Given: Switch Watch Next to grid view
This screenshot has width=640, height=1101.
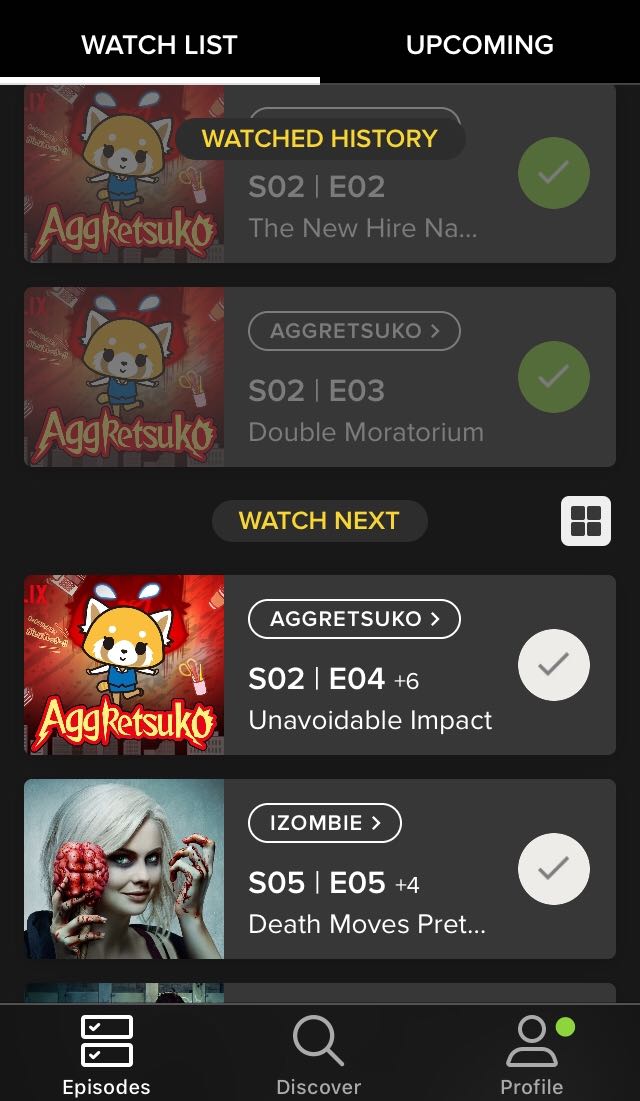Looking at the screenshot, I should (585, 521).
